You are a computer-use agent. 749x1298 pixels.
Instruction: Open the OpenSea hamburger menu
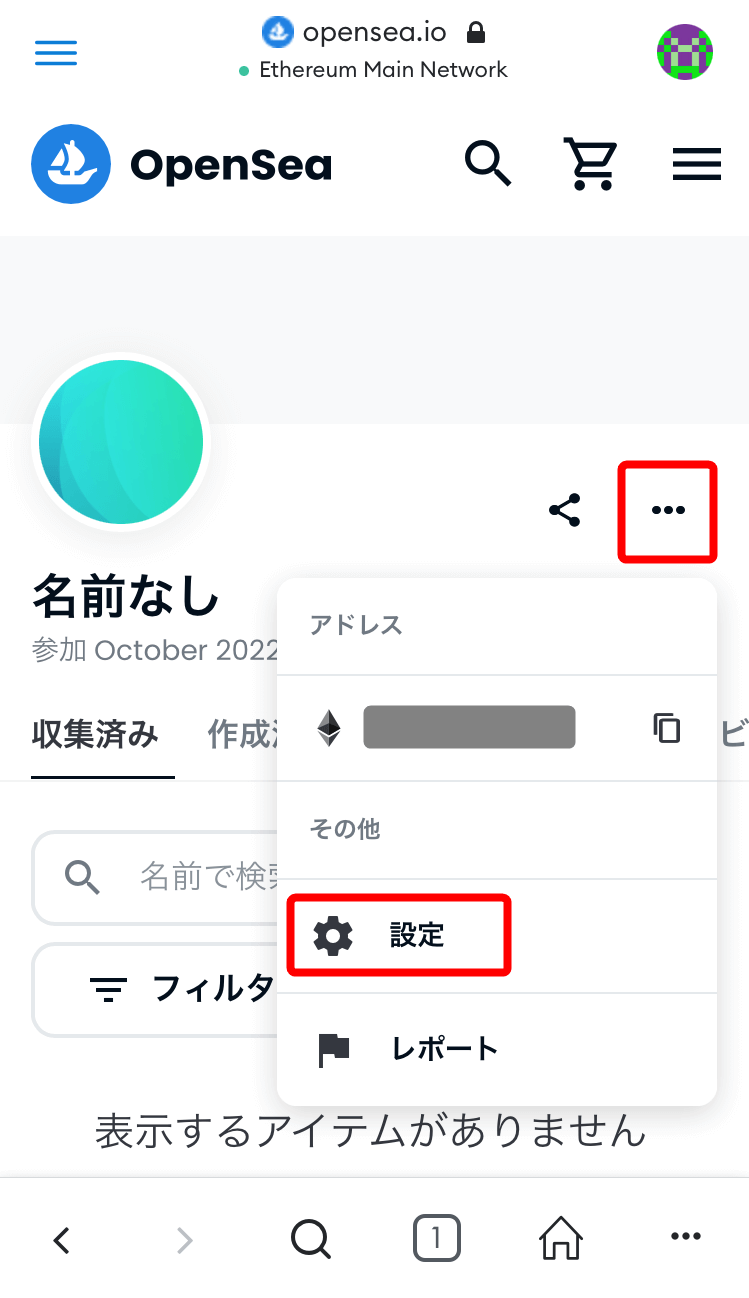(696, 163)
